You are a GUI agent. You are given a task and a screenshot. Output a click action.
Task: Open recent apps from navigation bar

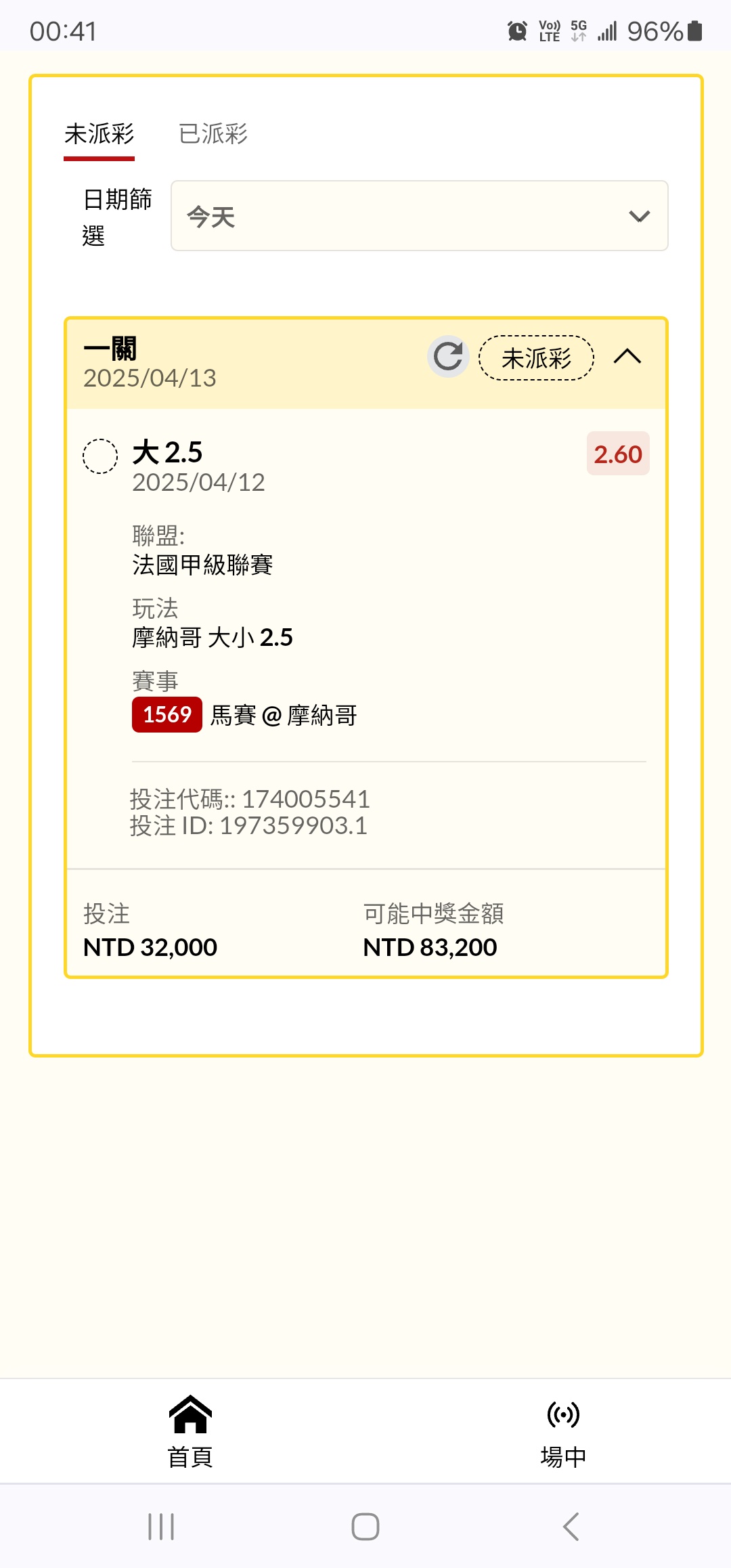(x=161, y=1527)
